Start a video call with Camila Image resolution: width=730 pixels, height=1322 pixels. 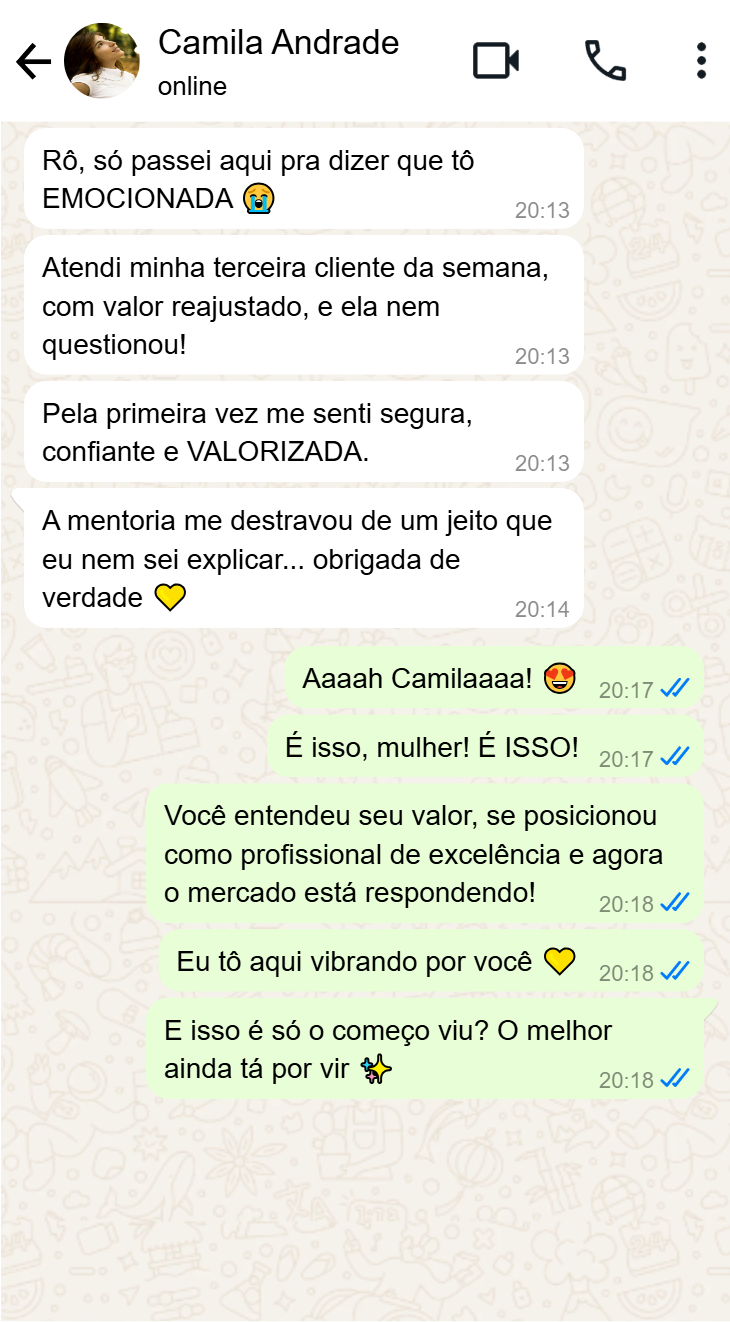click(x=496, y=61)
